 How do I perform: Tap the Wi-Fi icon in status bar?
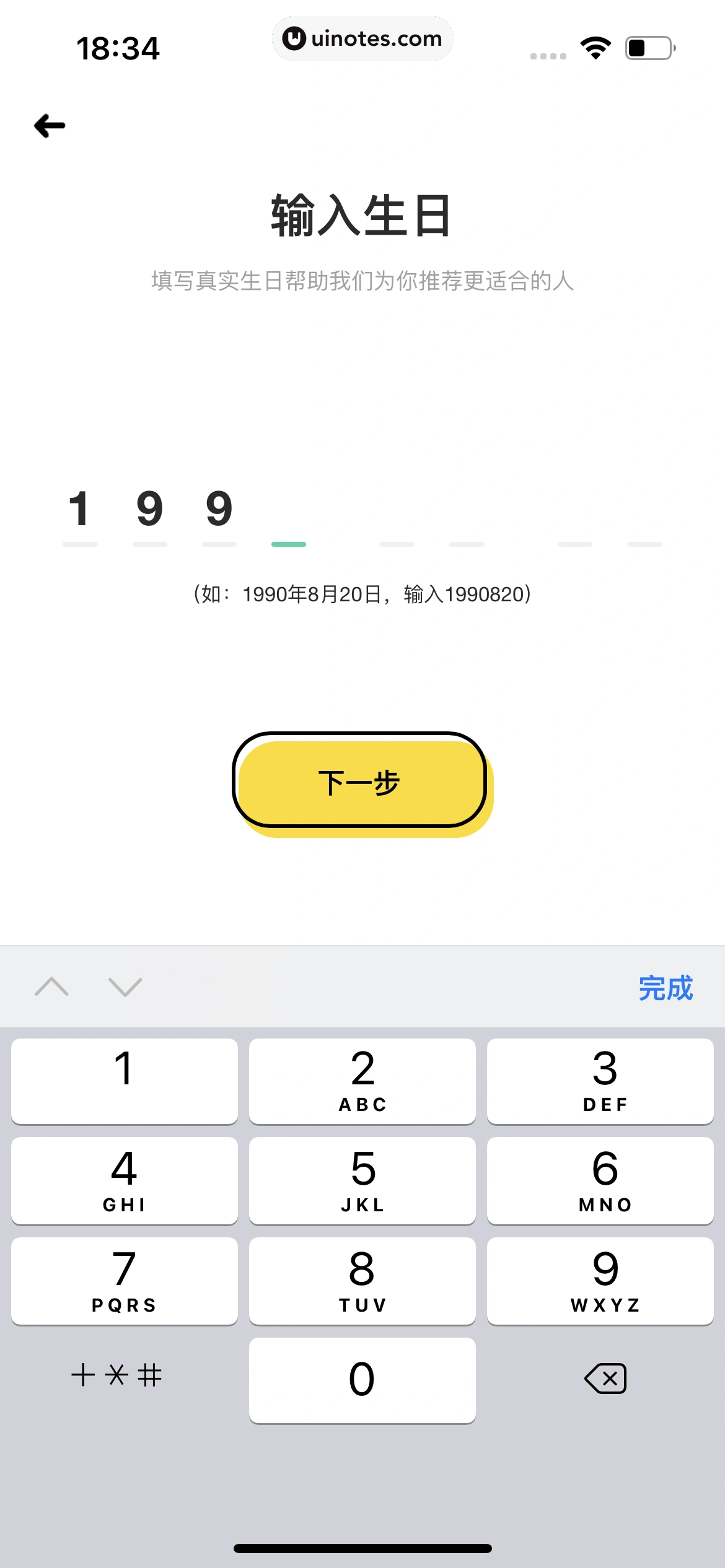pyautogui.click(x=594, y=46)
